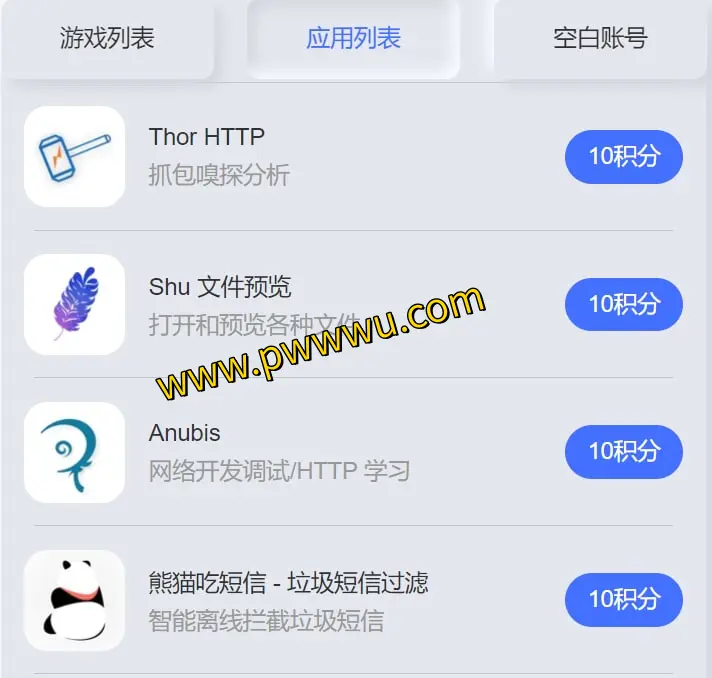
Task: Get Anubis with the 10积分 button
Action: (x=624, y=451)
